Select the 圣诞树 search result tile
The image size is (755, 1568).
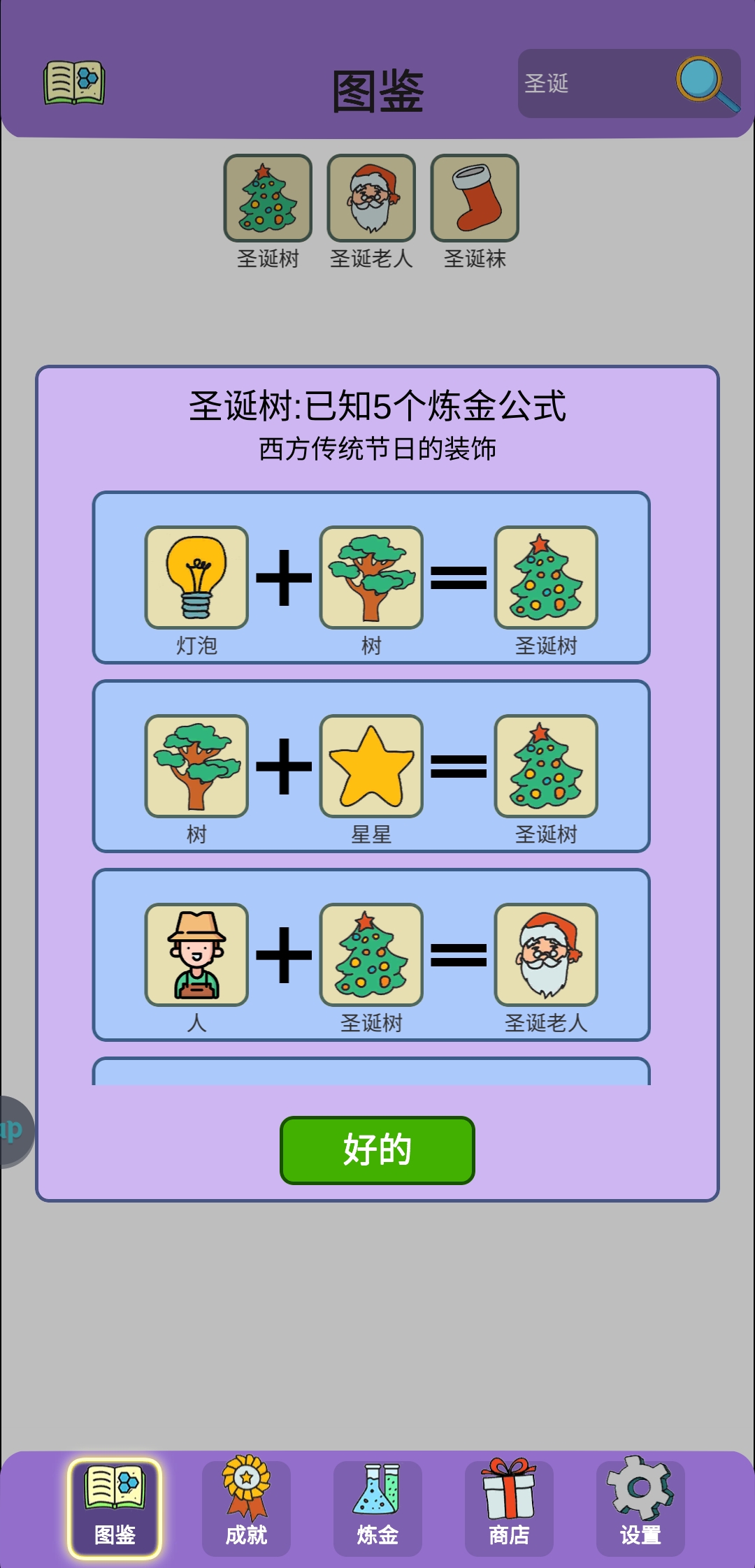point(268,198)
